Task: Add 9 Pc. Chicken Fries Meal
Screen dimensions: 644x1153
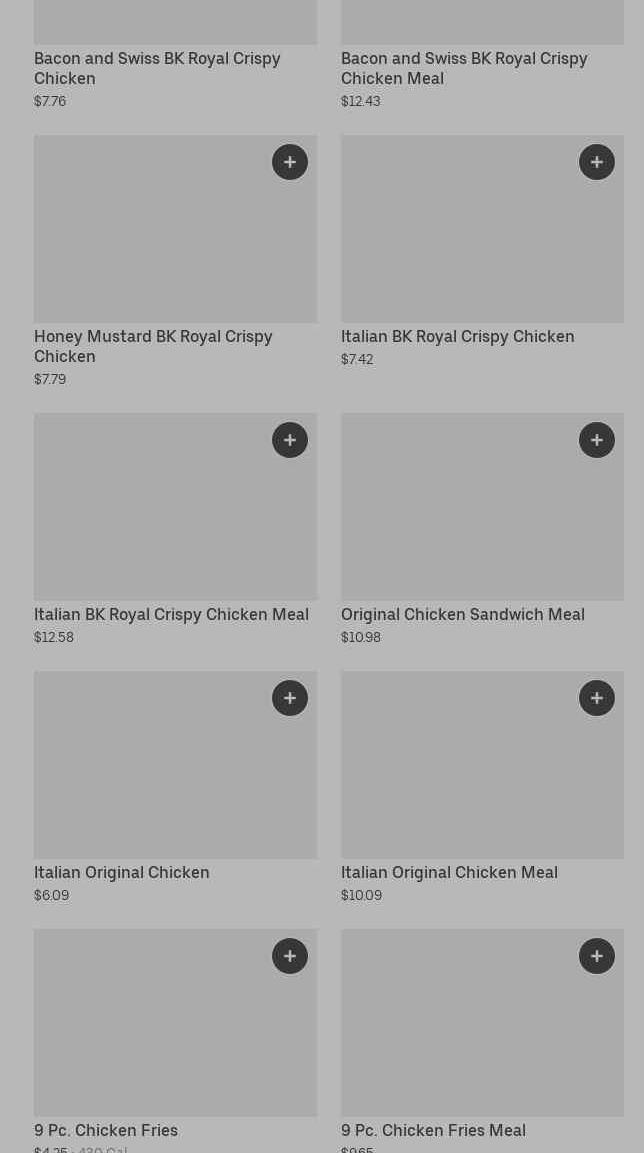Action: click(596, 956)
